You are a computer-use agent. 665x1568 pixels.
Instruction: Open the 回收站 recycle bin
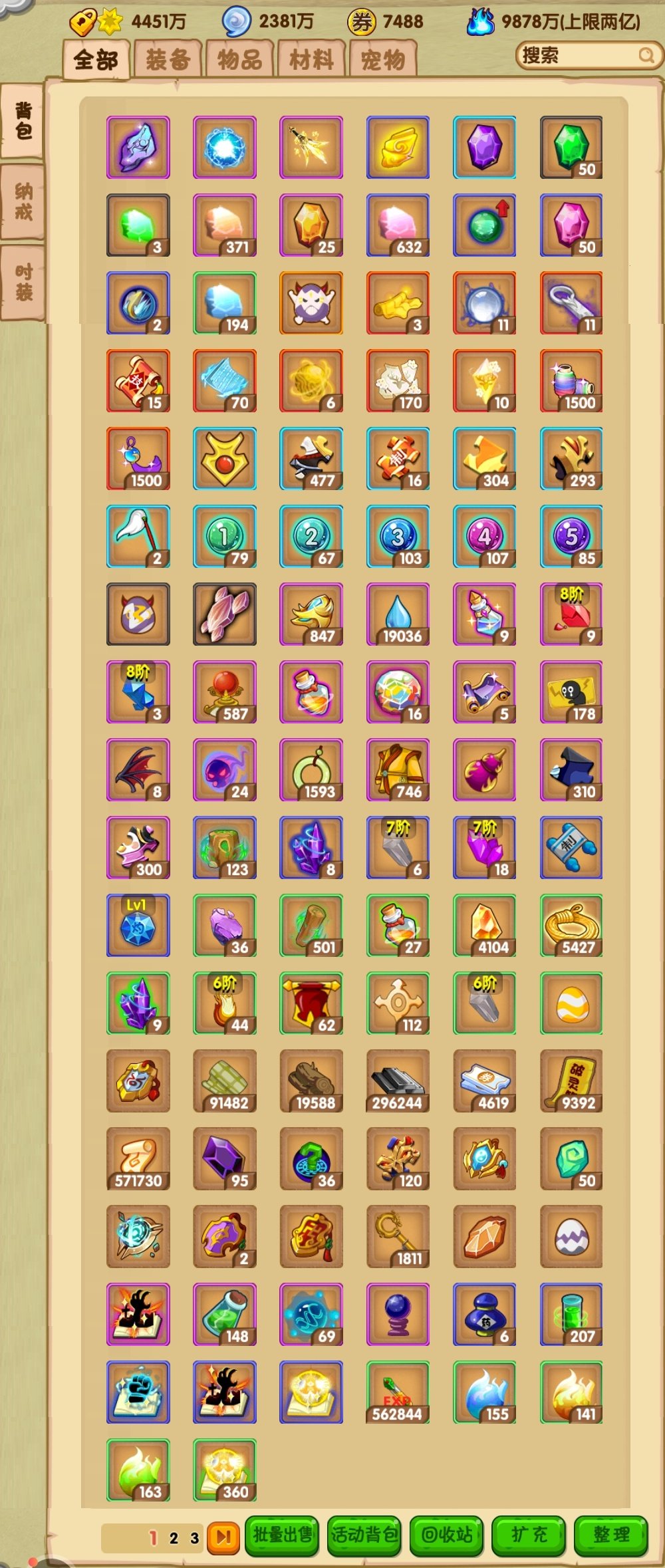tap(447, 1535)
